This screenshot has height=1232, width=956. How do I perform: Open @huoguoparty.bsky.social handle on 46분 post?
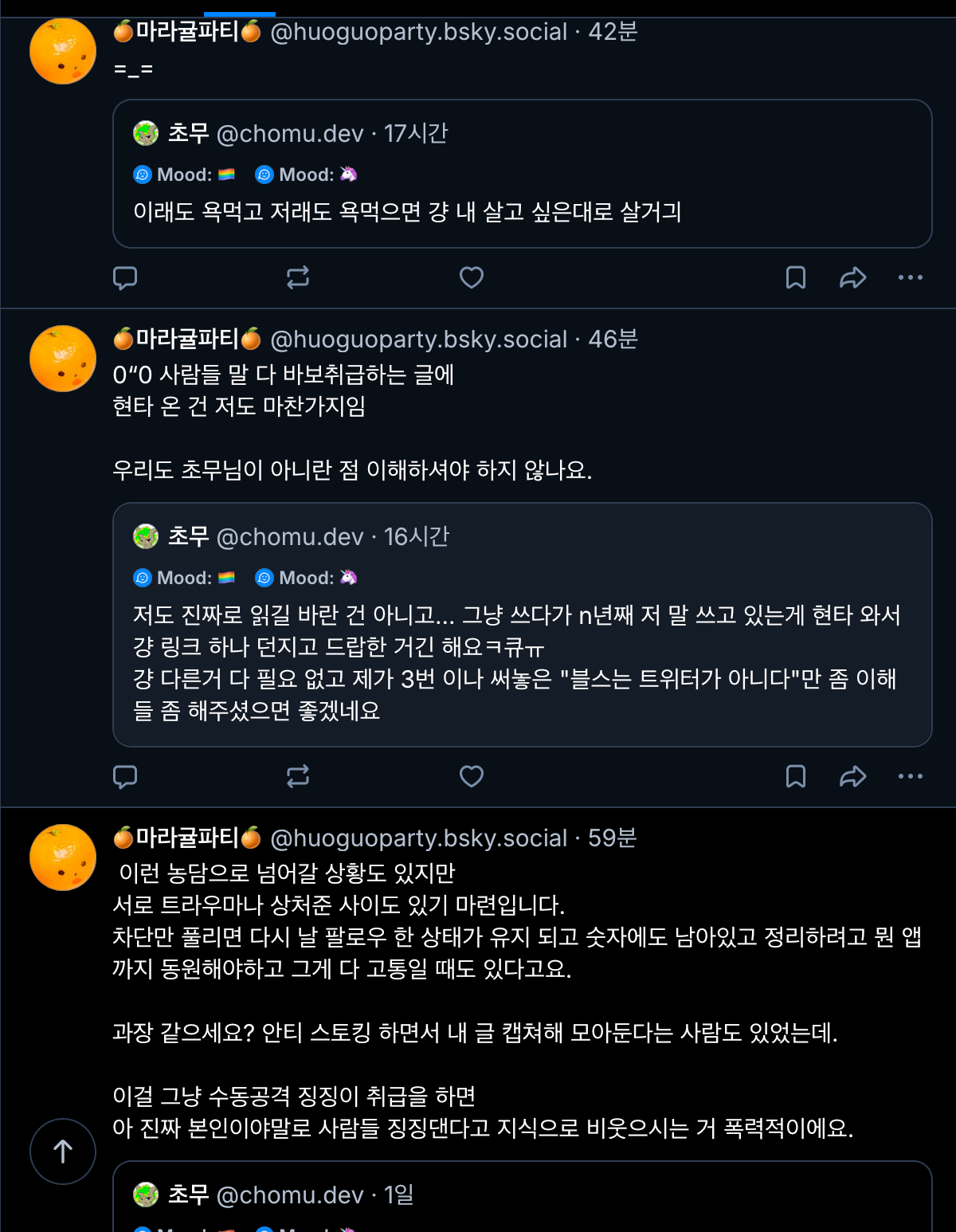click(x=419, y=339)
